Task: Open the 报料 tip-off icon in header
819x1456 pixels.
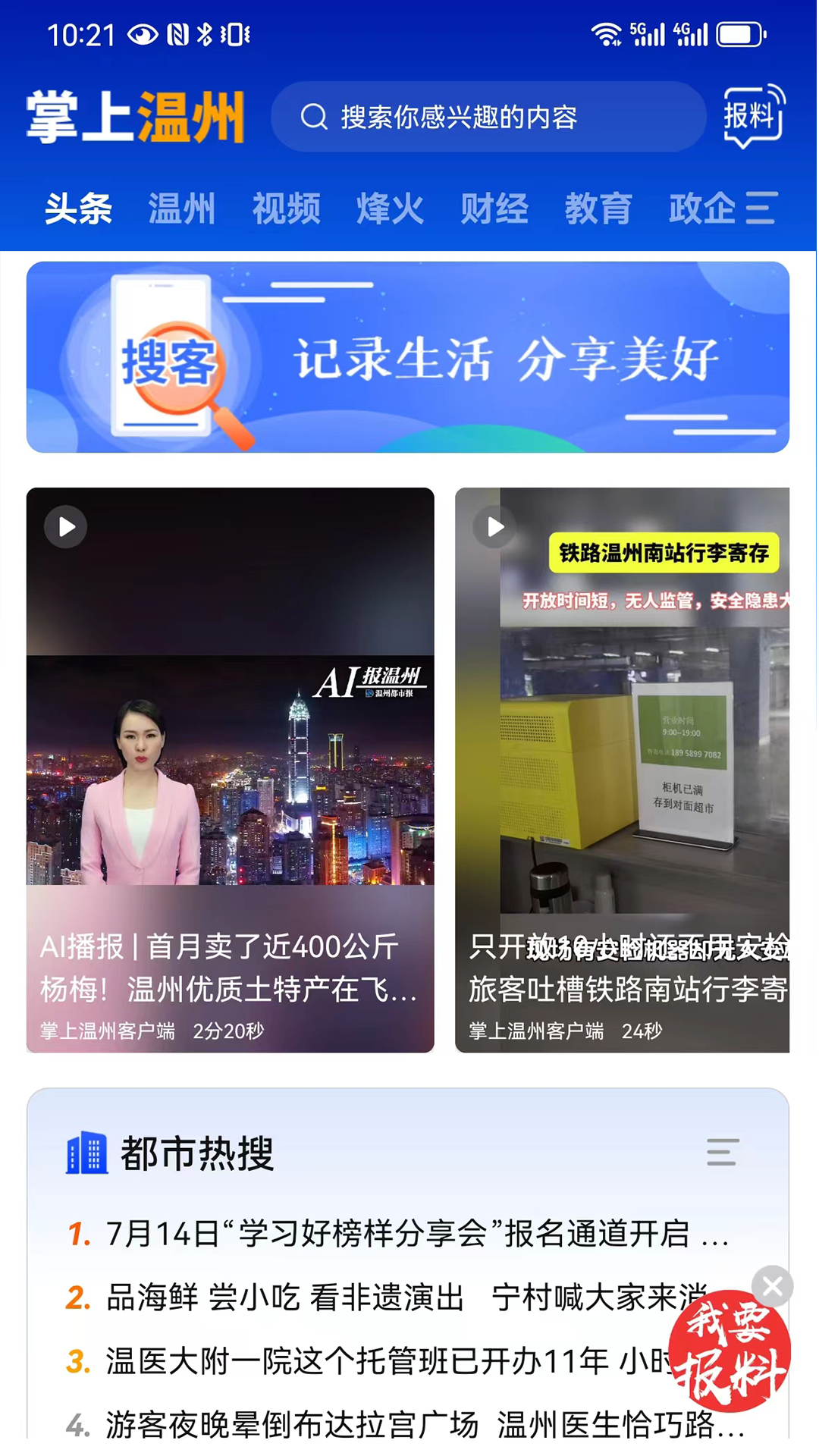Action: point(753,116)
